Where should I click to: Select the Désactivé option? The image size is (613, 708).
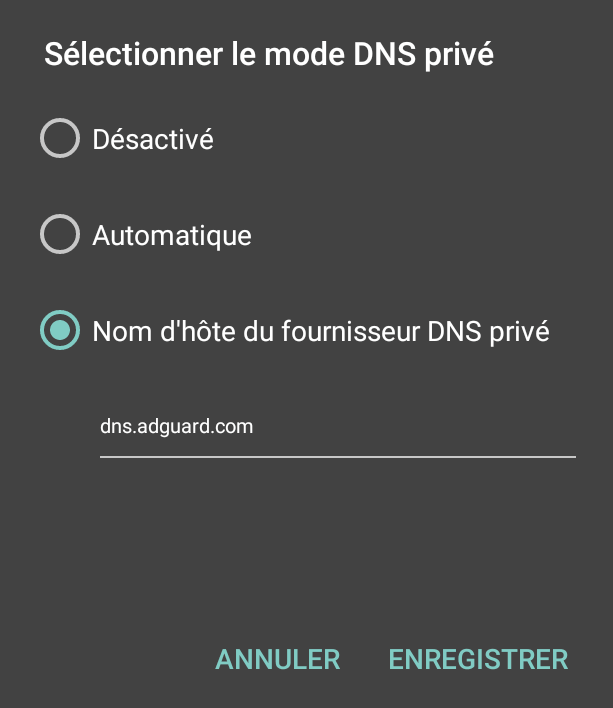click(x=60, y=139)
